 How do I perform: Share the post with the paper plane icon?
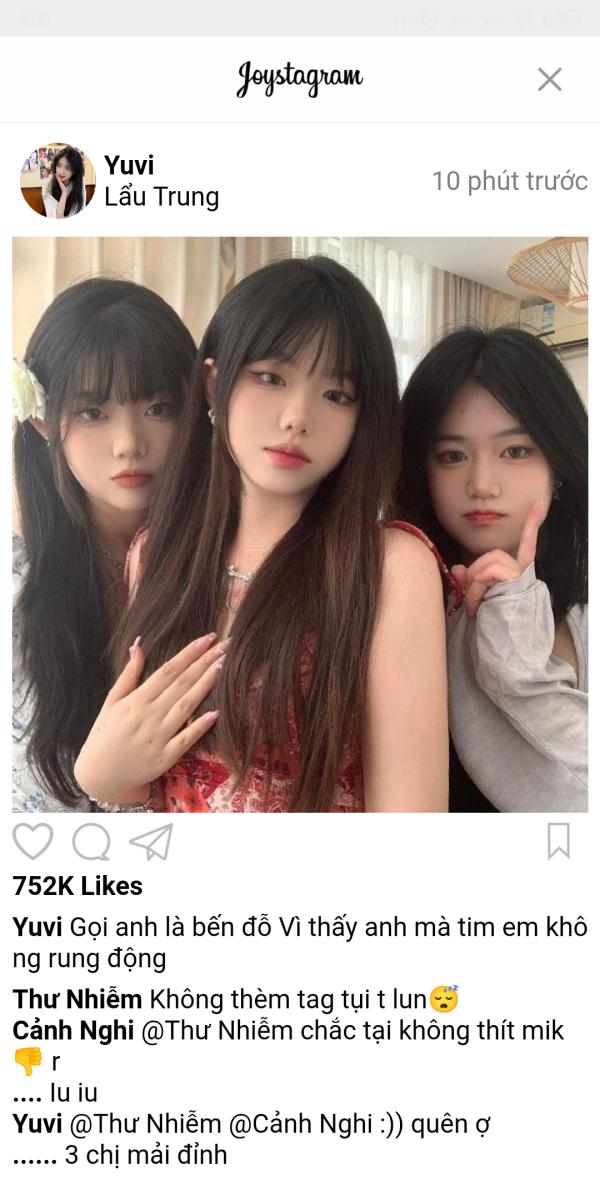coord(151,842)
